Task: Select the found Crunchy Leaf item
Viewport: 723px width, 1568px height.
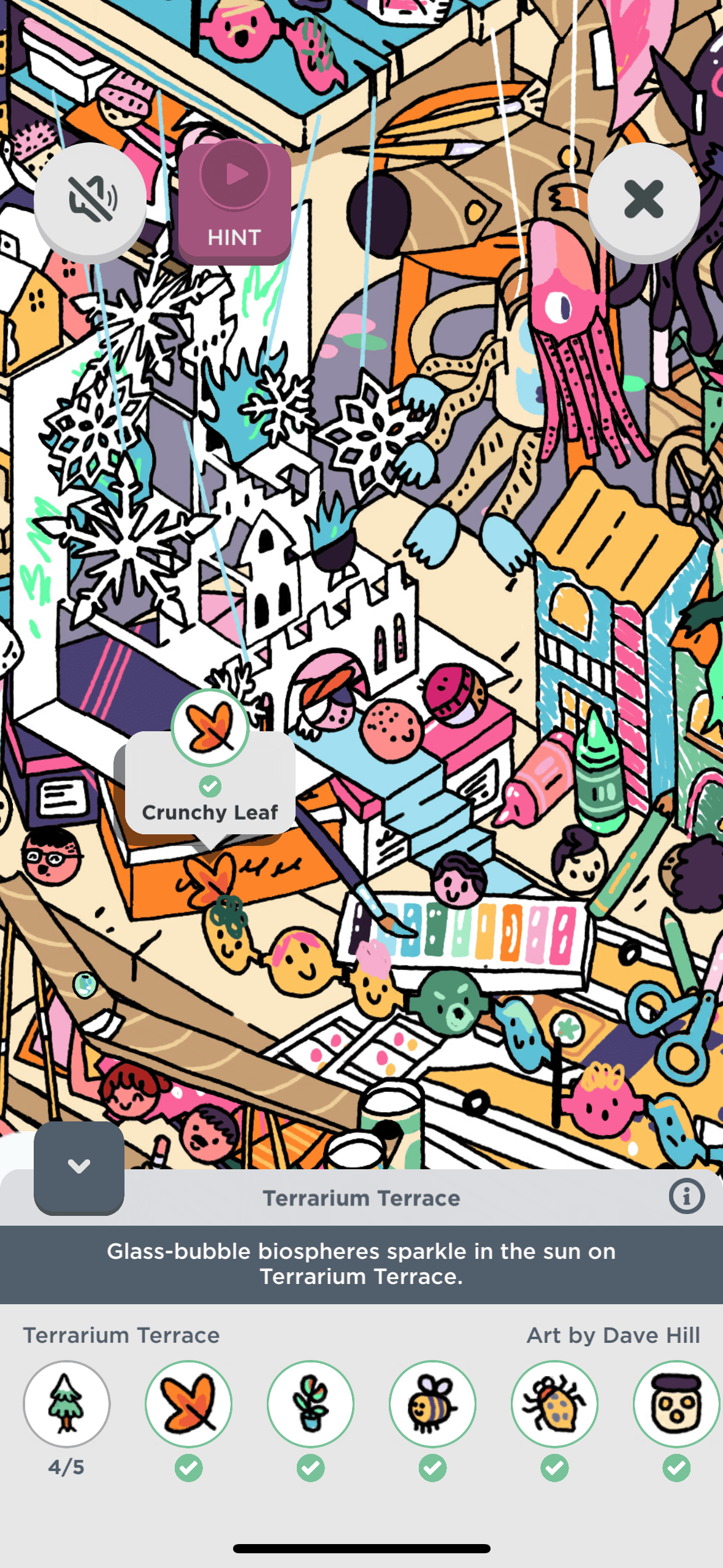Action: pyautogui.click(x=188, y=1404)
